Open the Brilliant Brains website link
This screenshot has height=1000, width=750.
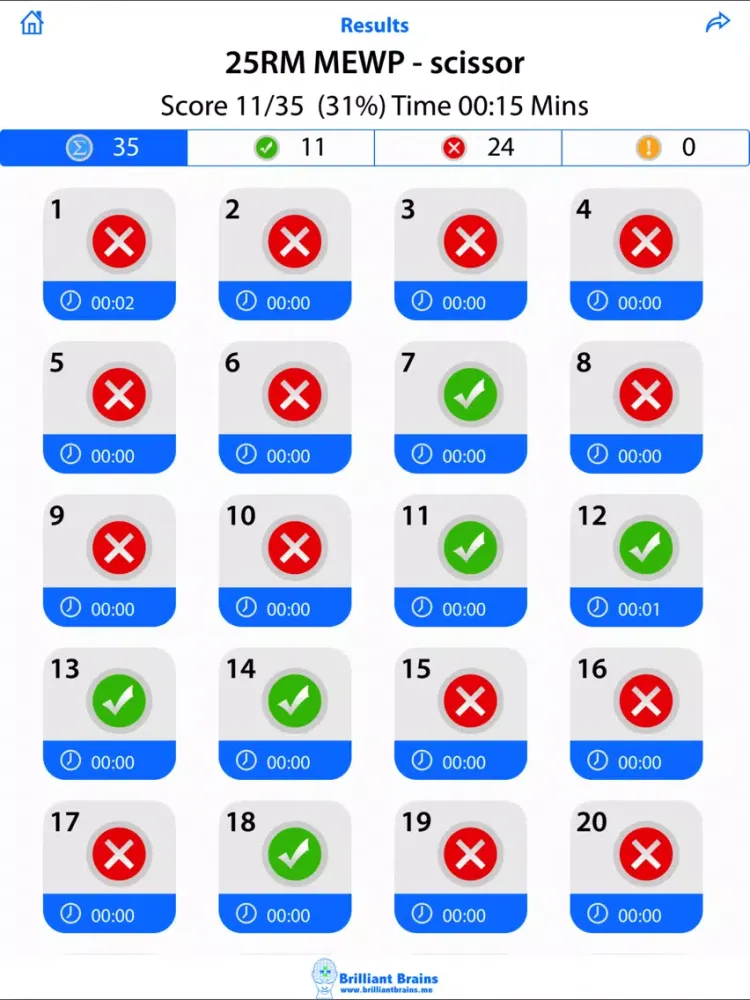click(x=375, y=978)
